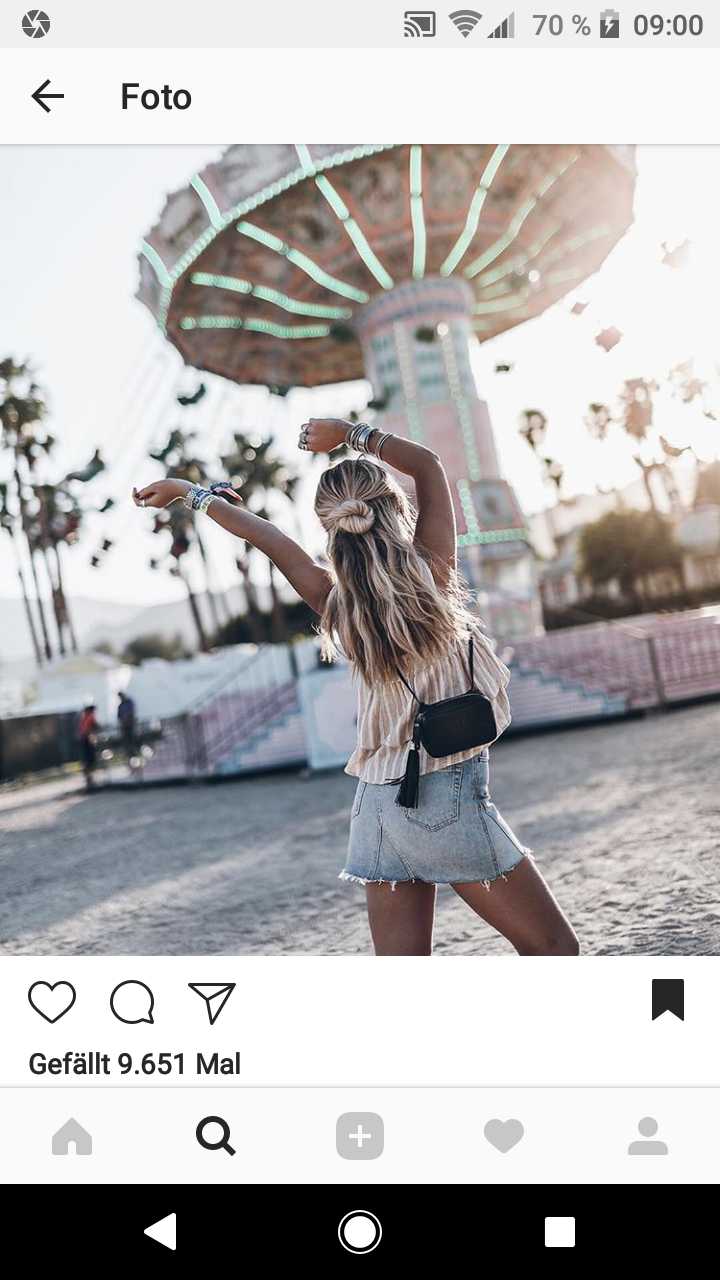
Task: Create a new post with the plus tab
Action: (360, 1136)
